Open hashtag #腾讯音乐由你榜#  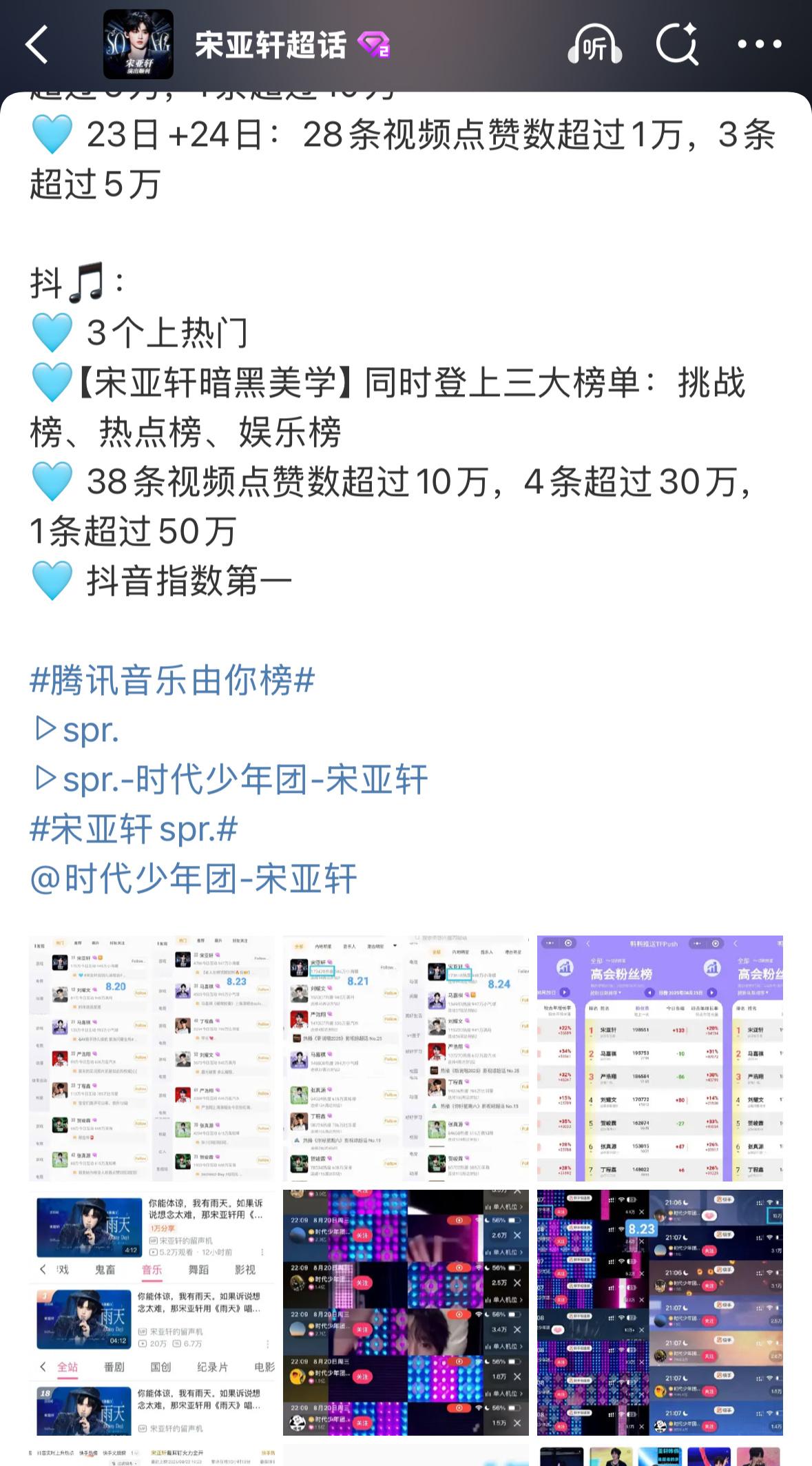(173, 681)
